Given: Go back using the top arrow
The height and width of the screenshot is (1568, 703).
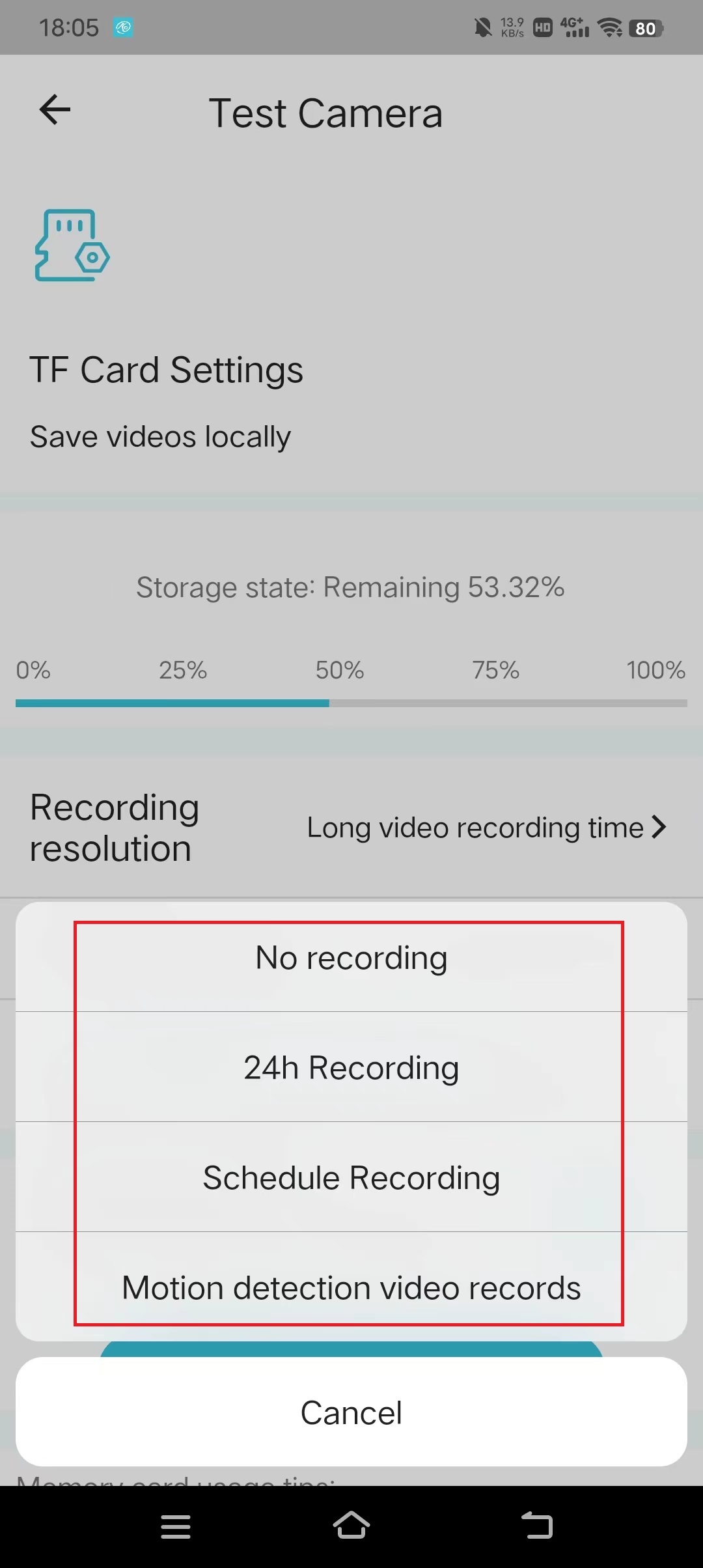Looking at the screenshot, I should [55, 109].
